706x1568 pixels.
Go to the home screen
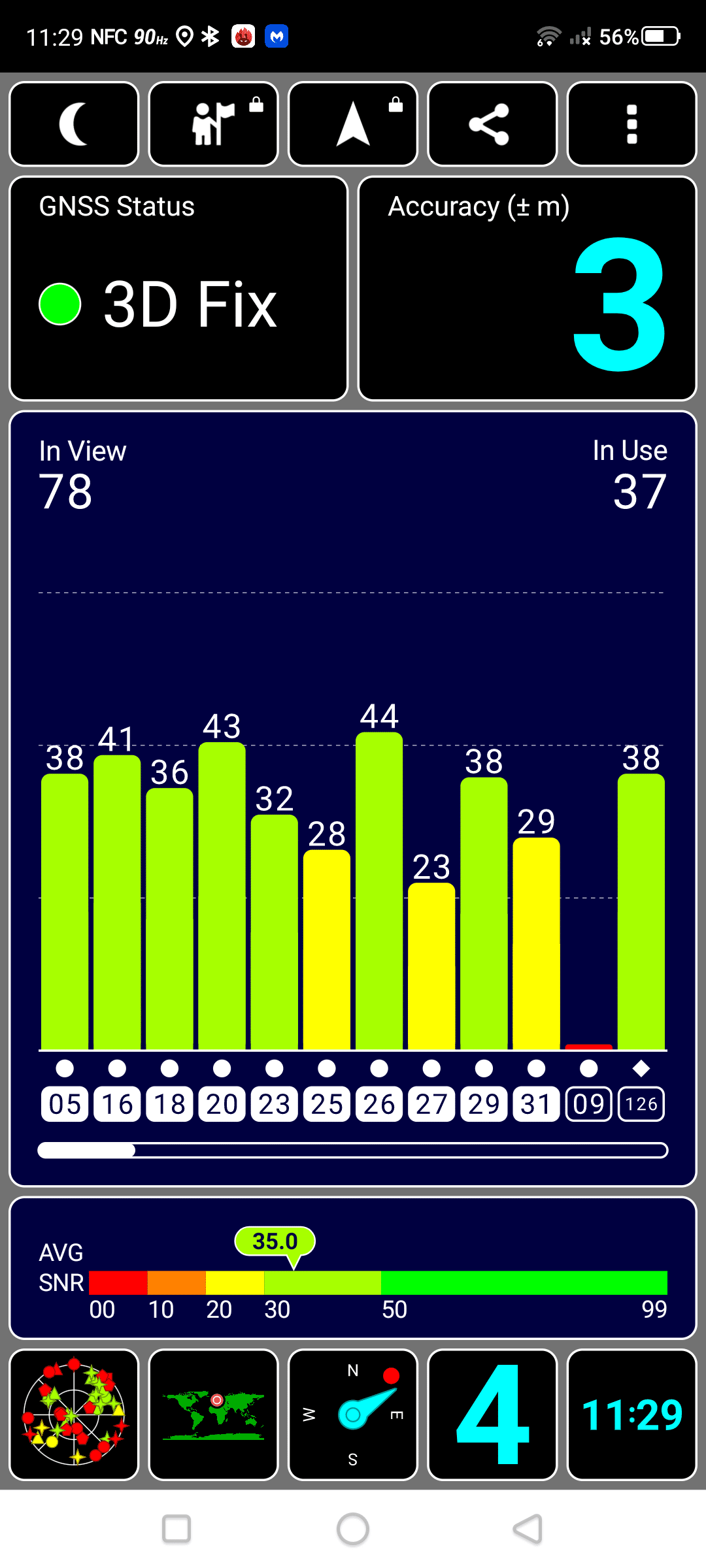coord(353,1529)
